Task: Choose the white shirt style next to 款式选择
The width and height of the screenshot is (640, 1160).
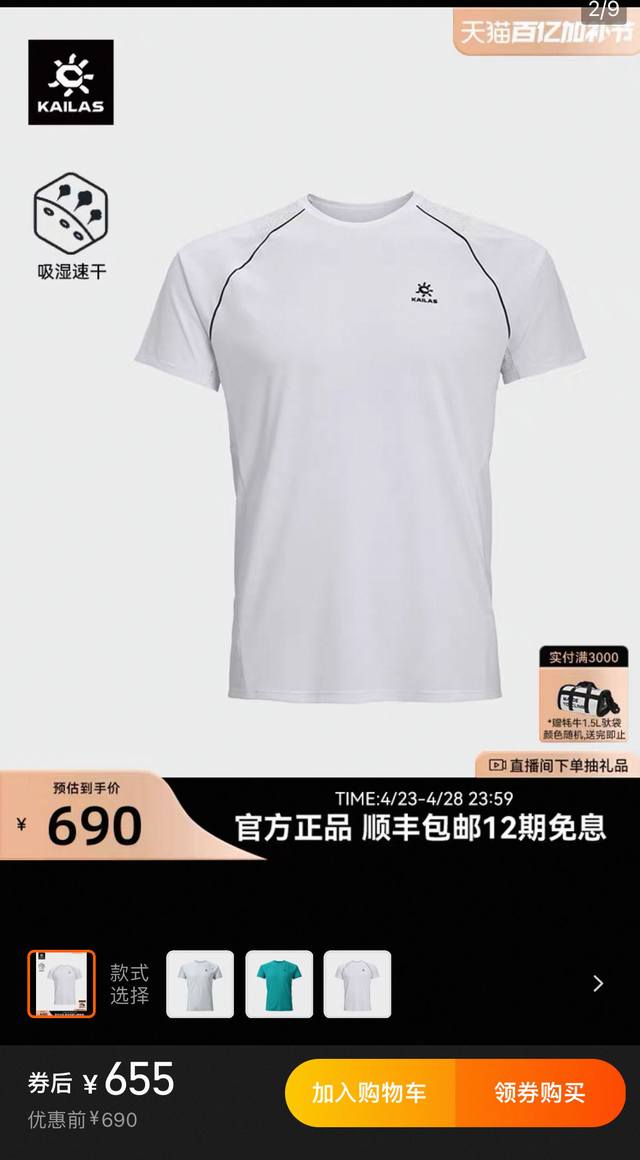Action: [200, 984]
